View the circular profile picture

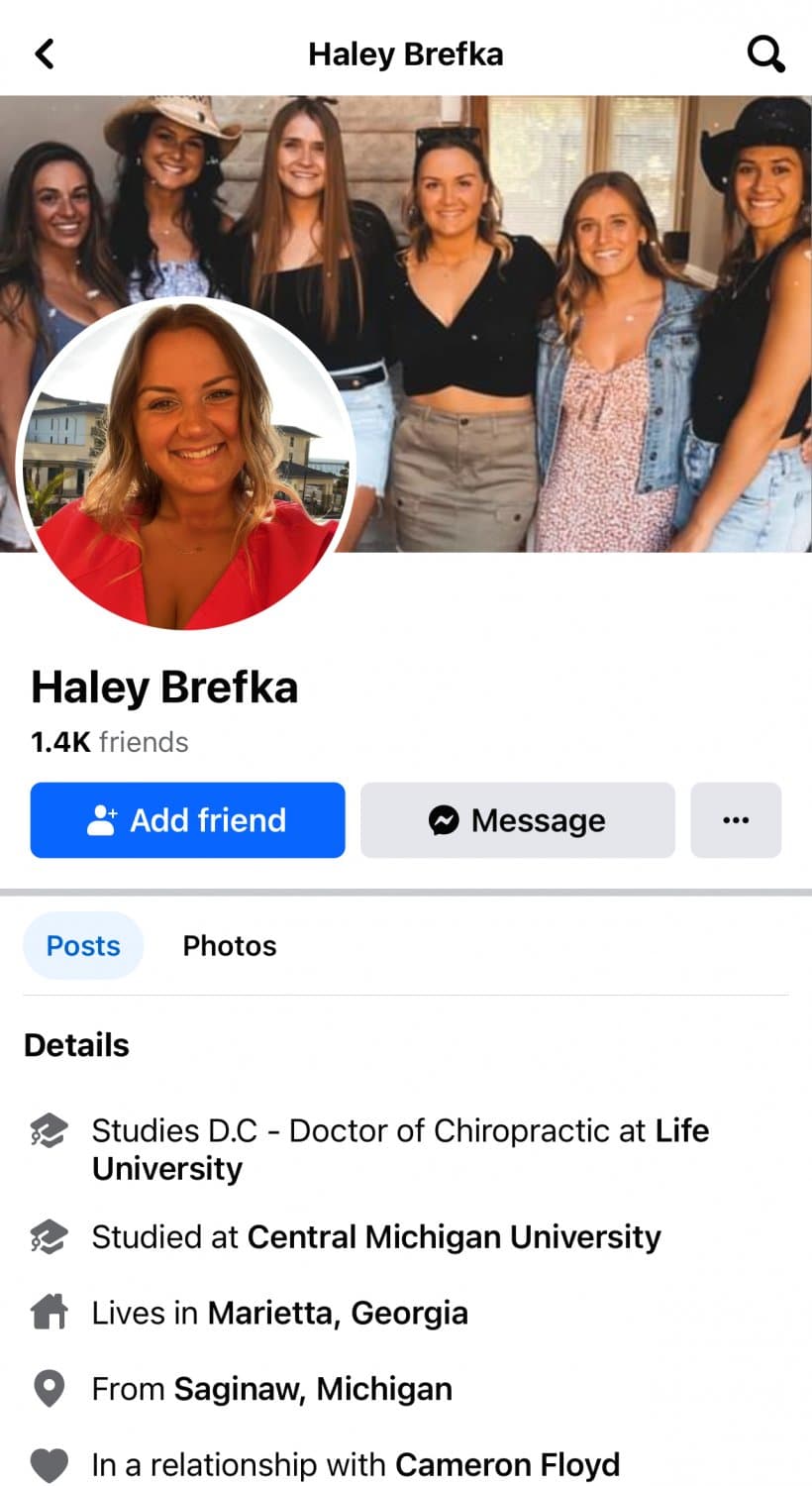(186, 464)
